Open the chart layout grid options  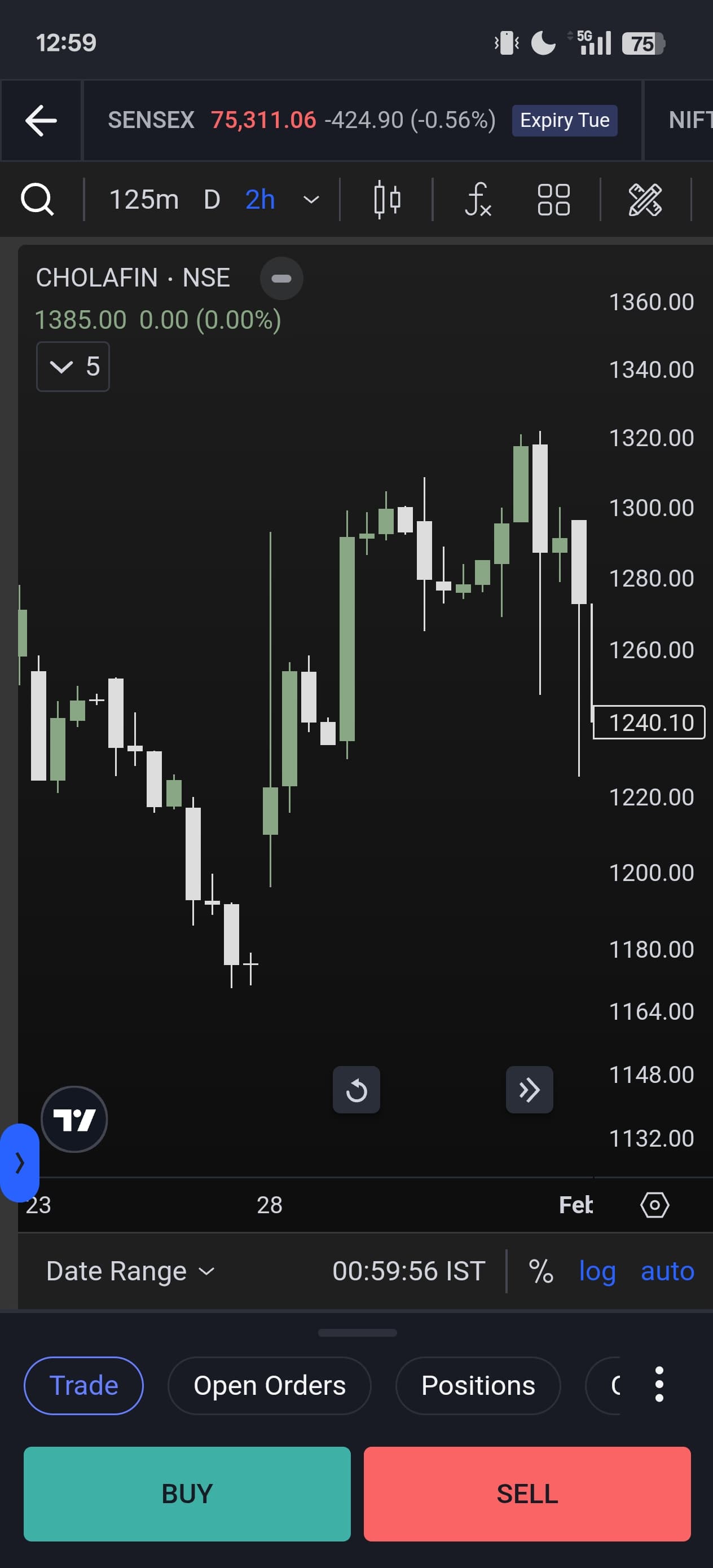click(x=553, y=200)
